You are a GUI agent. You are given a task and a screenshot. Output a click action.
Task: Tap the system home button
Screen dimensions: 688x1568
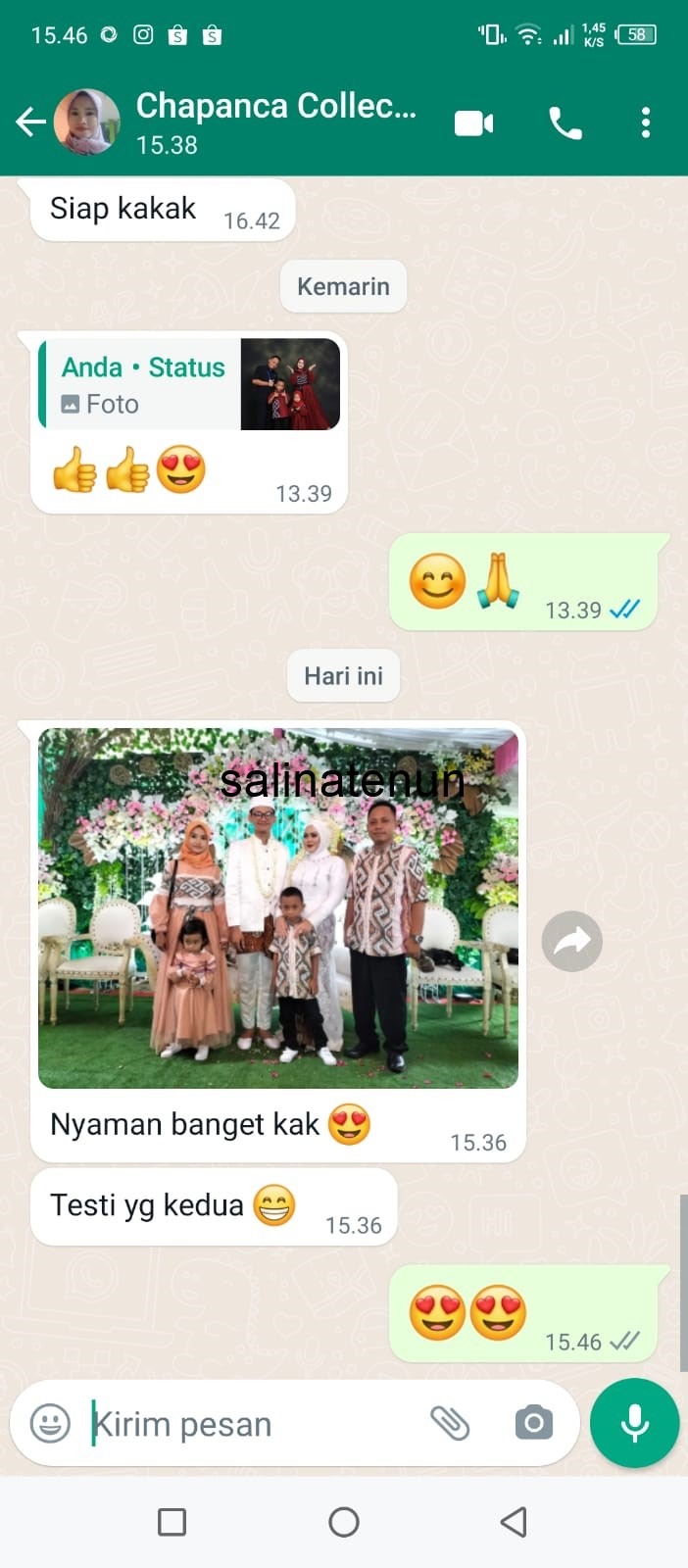(344, 1522)
